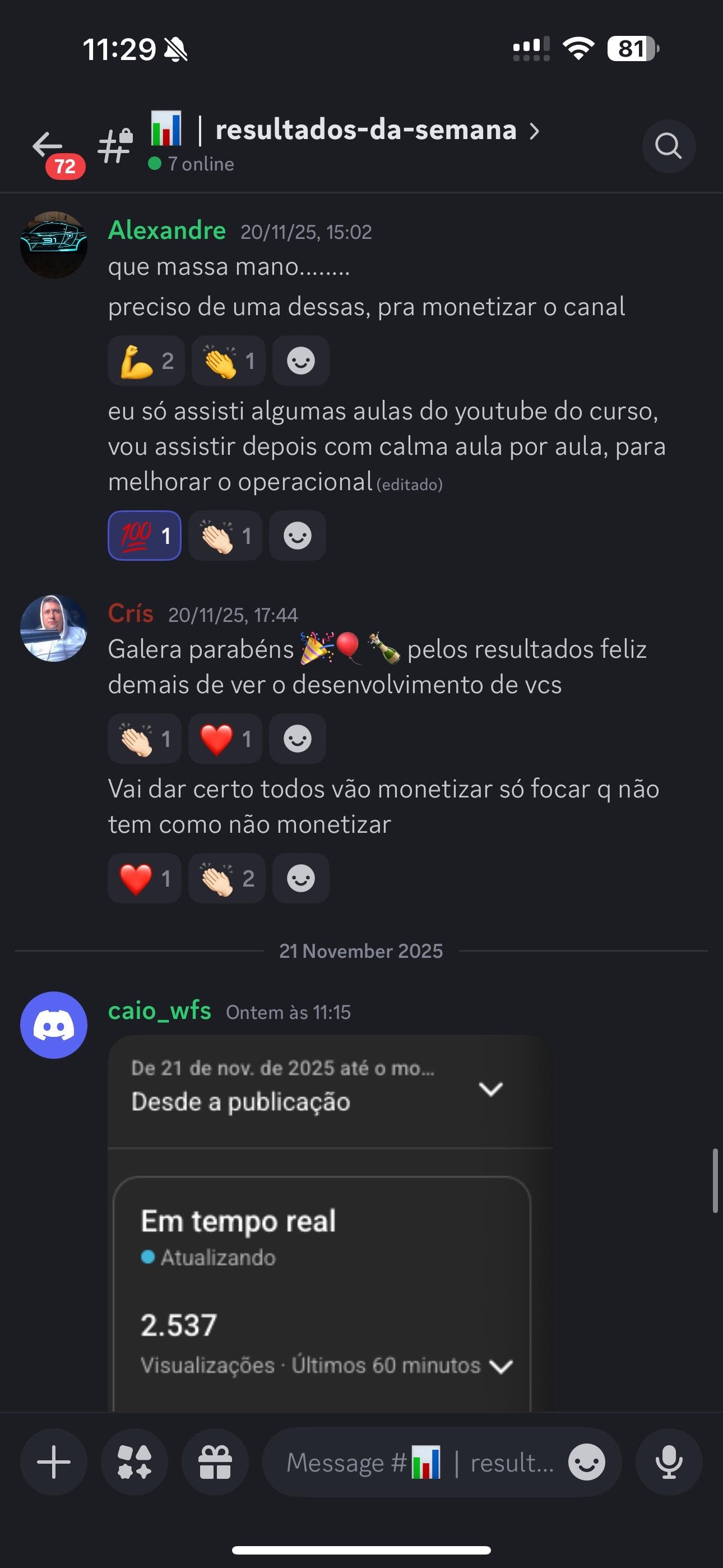Add new reaction under 'melhorar o operacional' message
This screenshot has width=723, height=1568.
(297, 536)
